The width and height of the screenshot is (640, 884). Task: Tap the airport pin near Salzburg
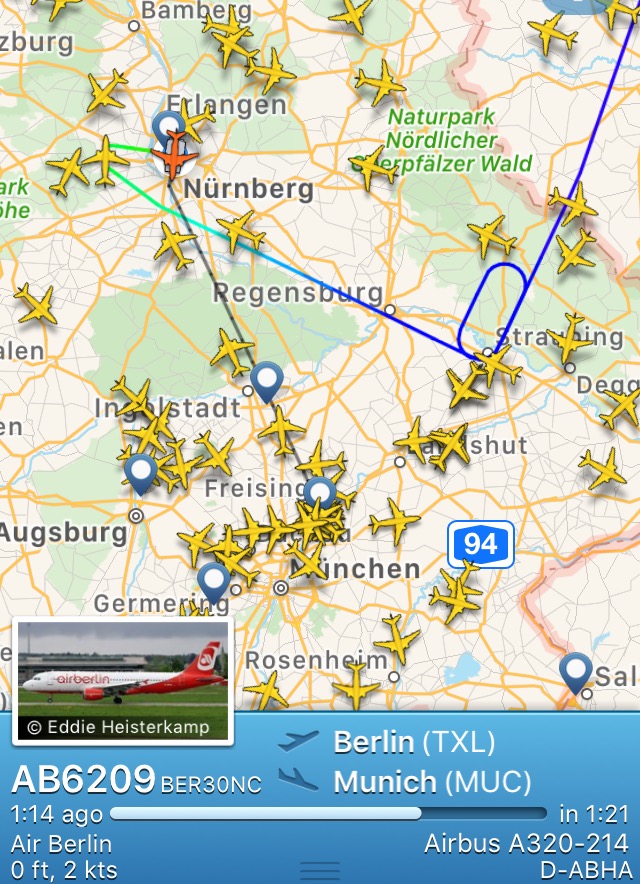pyautogui.click(x=576, y=671)
